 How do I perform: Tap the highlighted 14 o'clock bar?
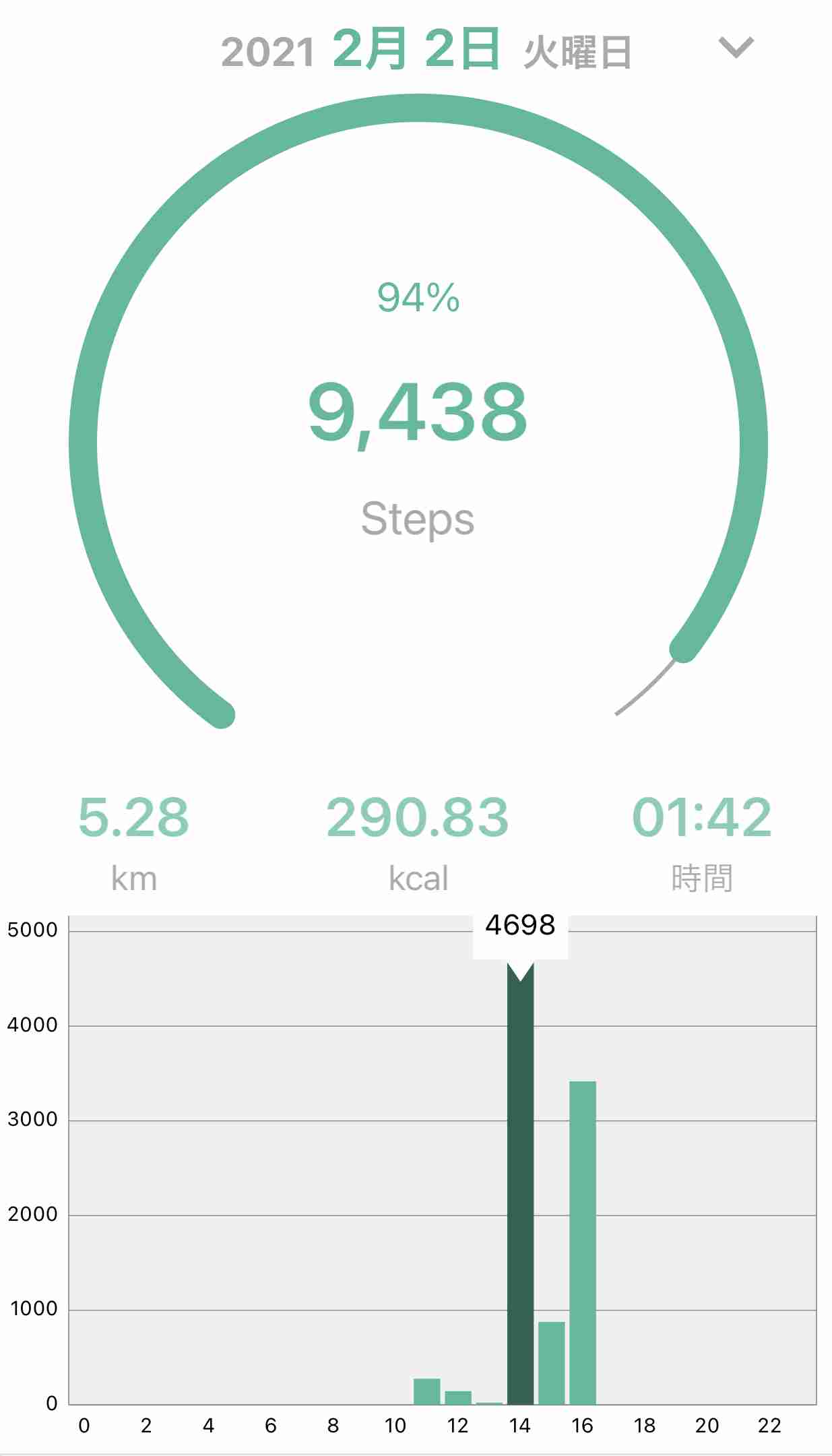coord(520,1186)
